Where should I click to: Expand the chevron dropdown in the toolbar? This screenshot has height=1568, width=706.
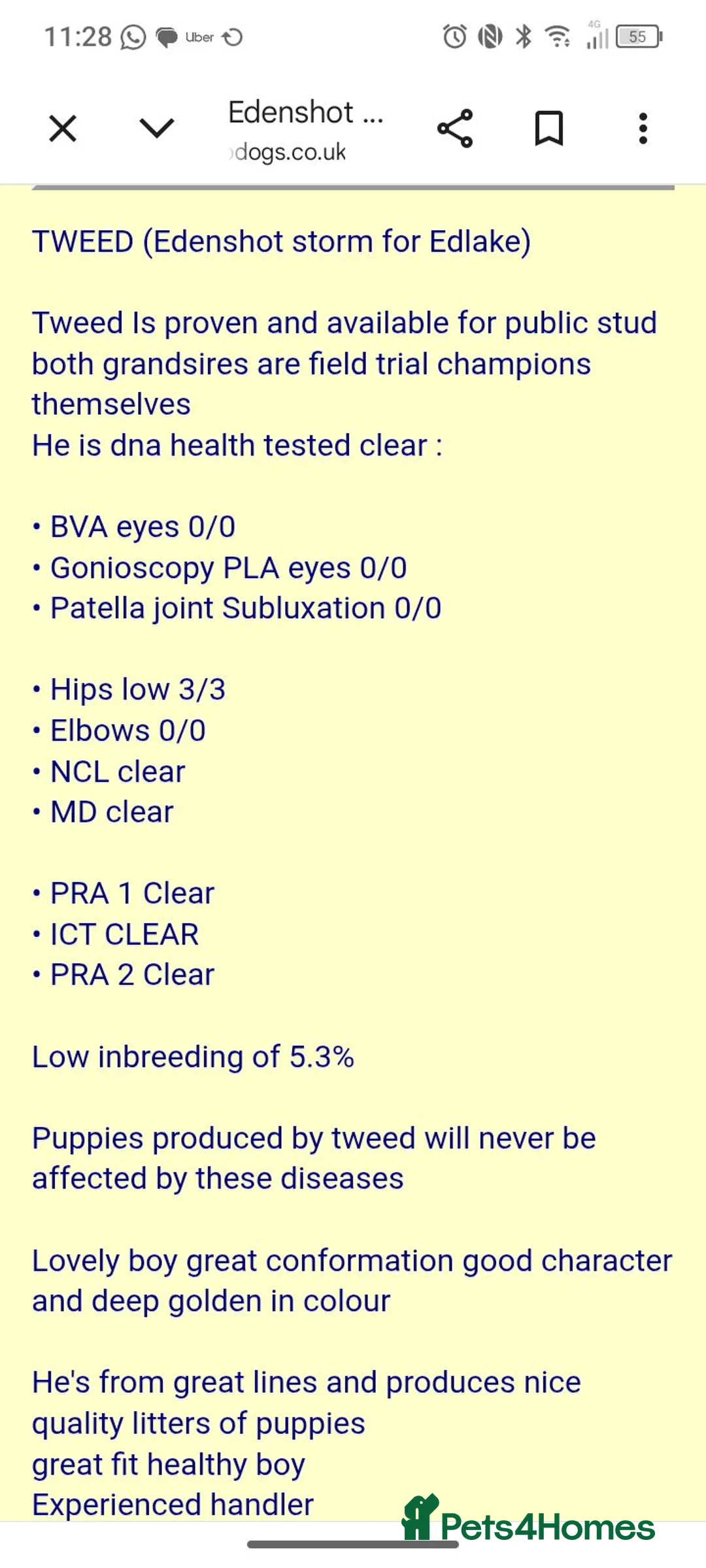[x=157, y=128]
